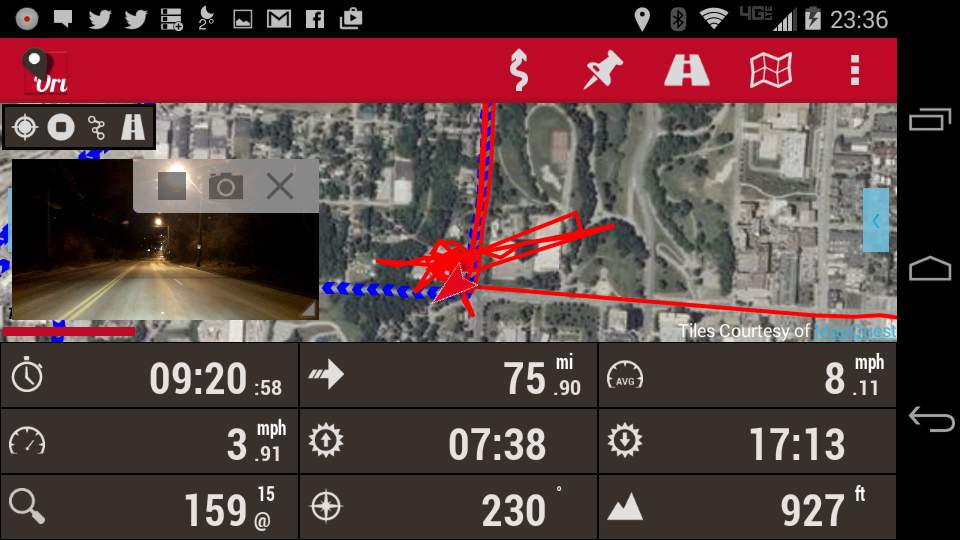Image resolution: width=960 pixels, height=540 pixels.
Task: Open the overflow menu
Action: pos(855,71)
